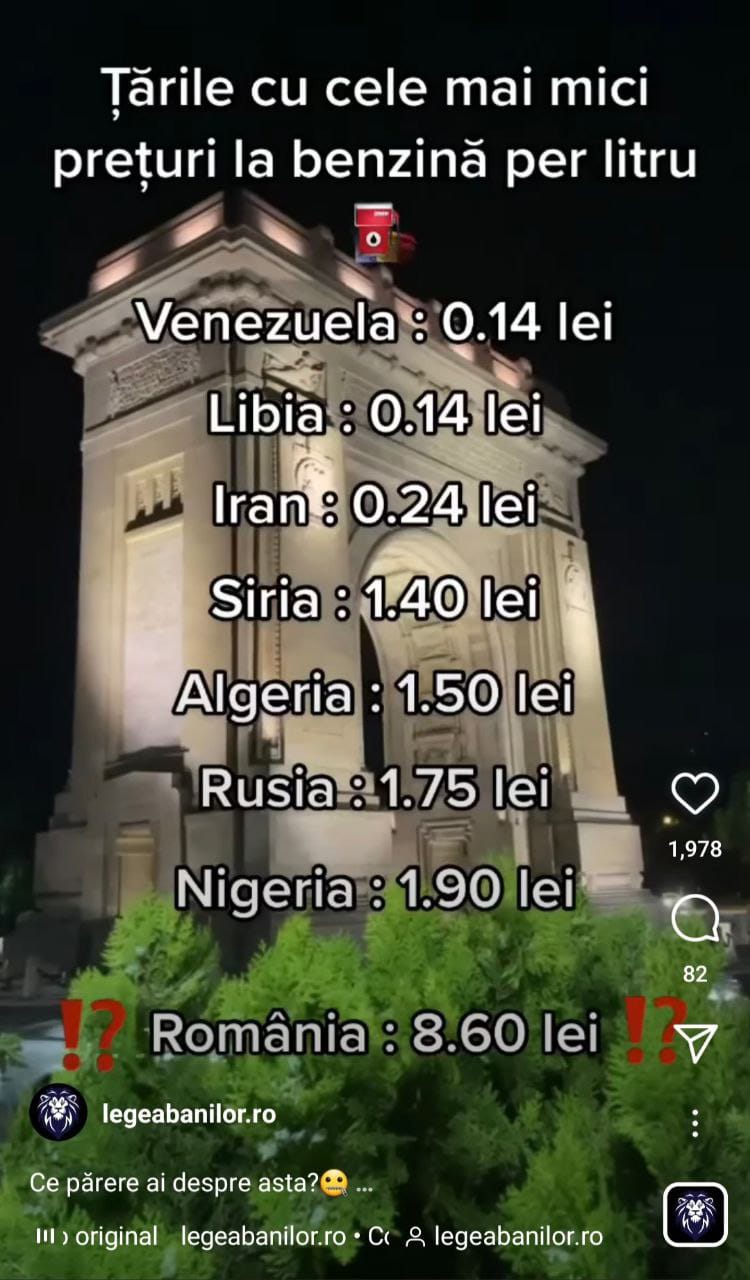This screenshot has width=750, height=1280.
Task: Open the lion profile picture next to the username
Action: (x=58, y=1112)
